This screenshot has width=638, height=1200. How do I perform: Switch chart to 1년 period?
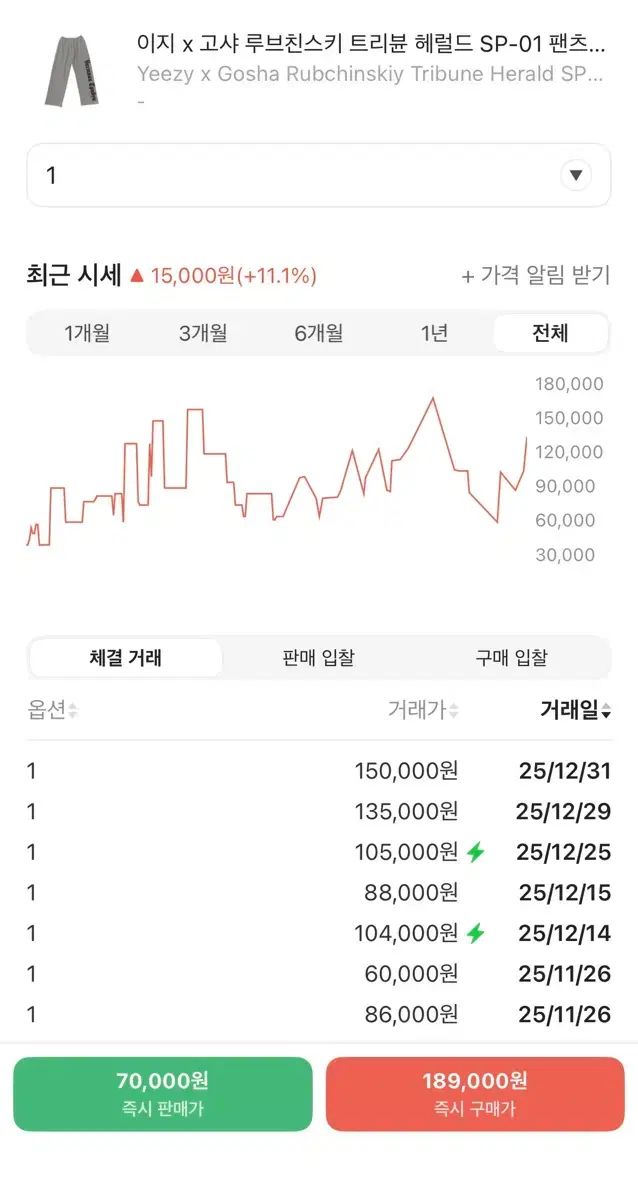(434, 333)
